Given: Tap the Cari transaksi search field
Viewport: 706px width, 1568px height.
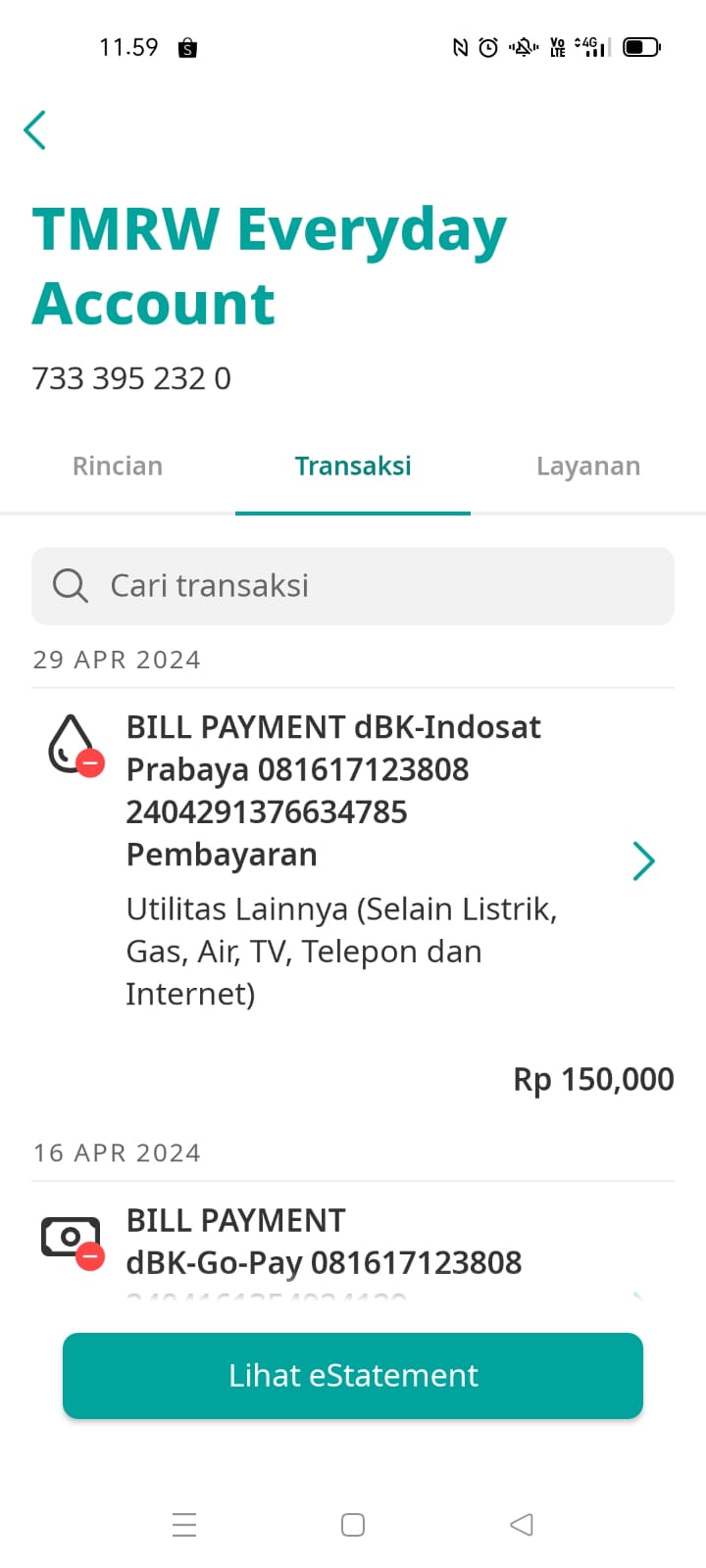Looking at the screenshot, I should (x=353, y=586).
